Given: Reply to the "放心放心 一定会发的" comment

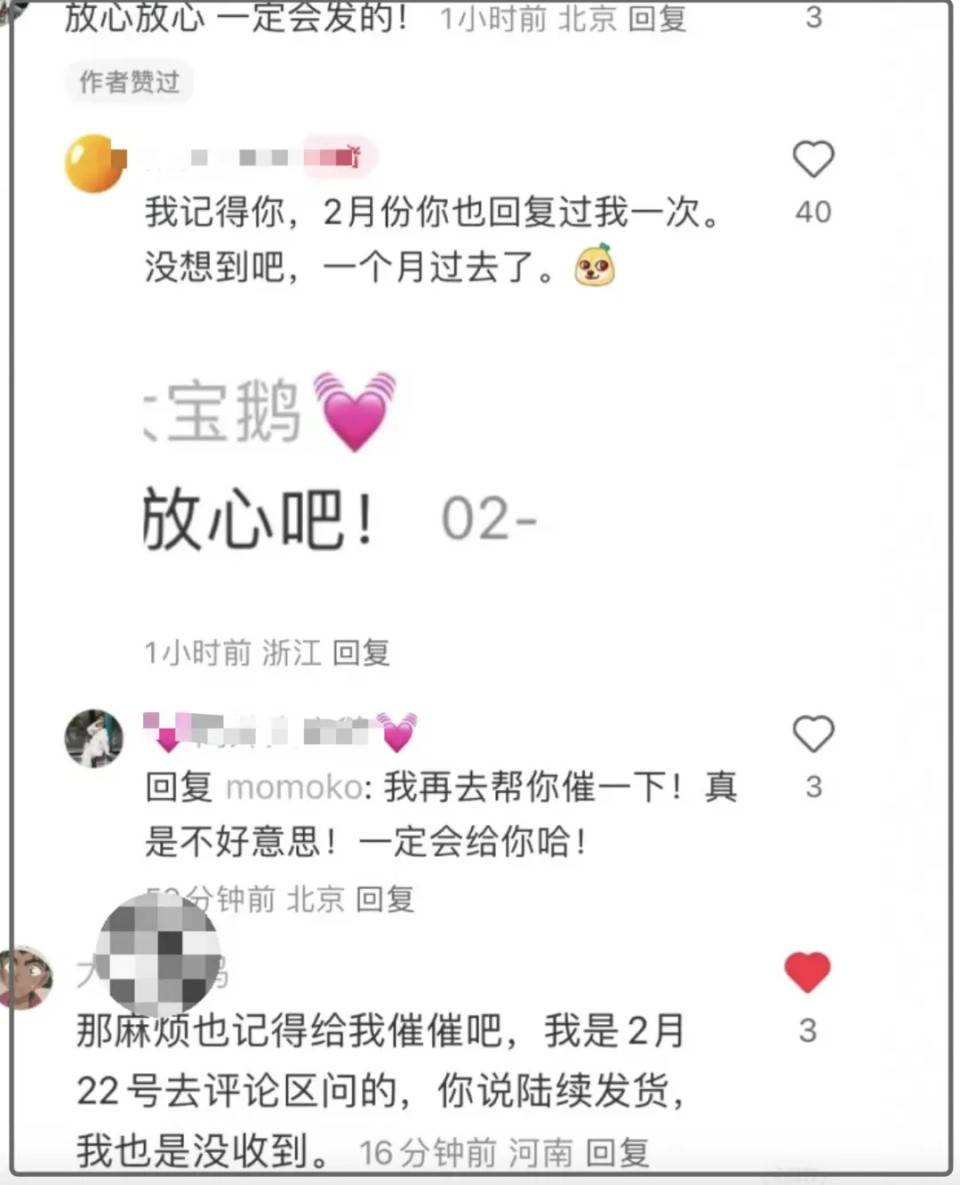Looking at the screenshot, I should pyautogui.click(x=657, y=19).
